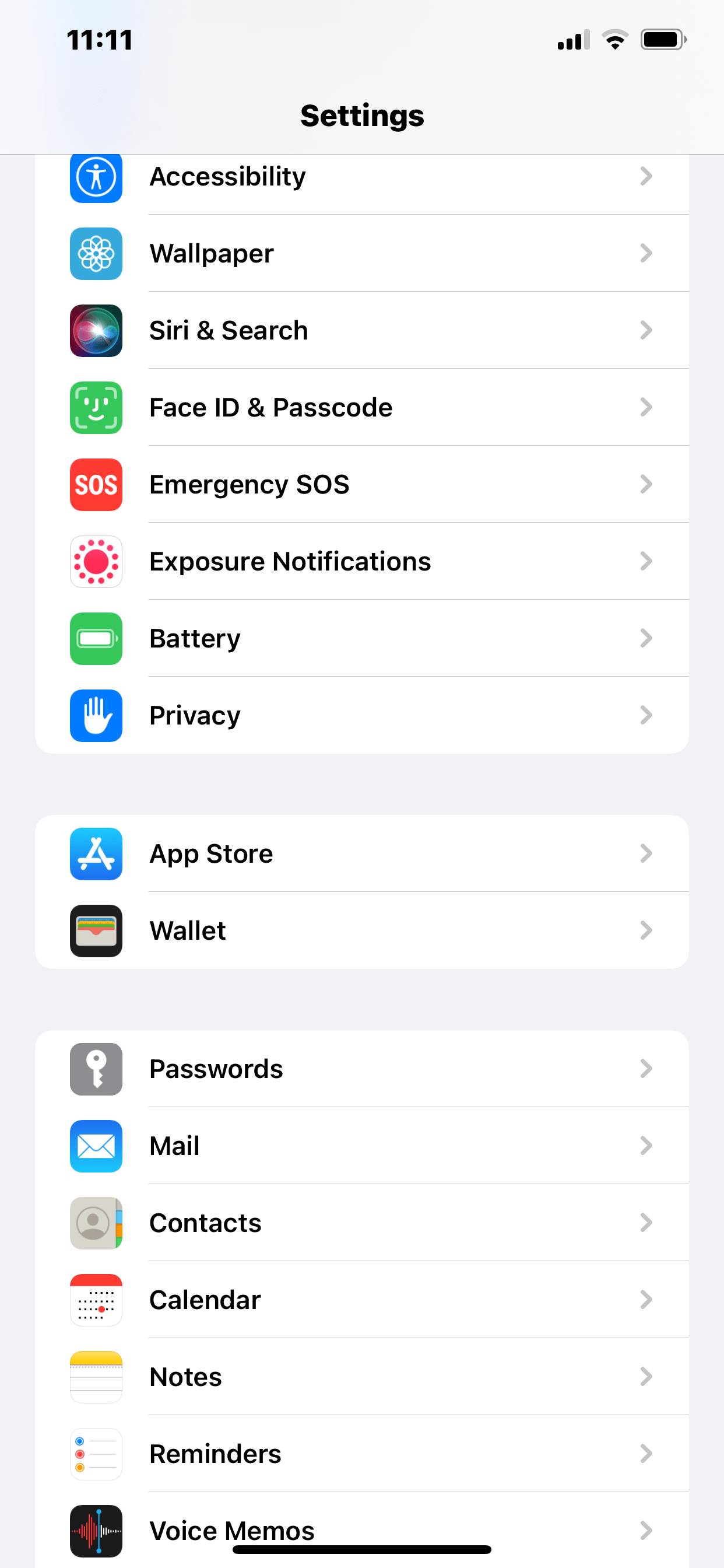Image resolution: width=724 pixels, height=1568 pixels.
Task: Tap the Siri & Search icon
Action: pyautogui.click(x=96, y=331)
